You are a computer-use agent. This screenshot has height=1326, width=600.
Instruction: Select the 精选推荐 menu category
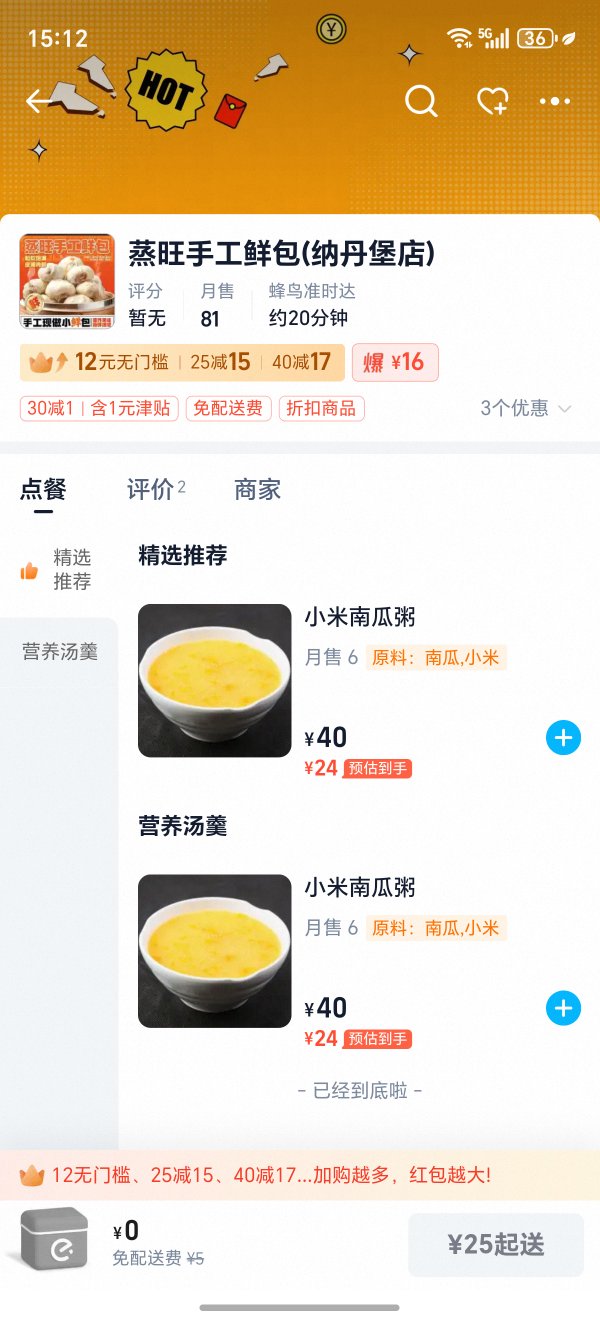pyautogui.click(x=58, y=569)
